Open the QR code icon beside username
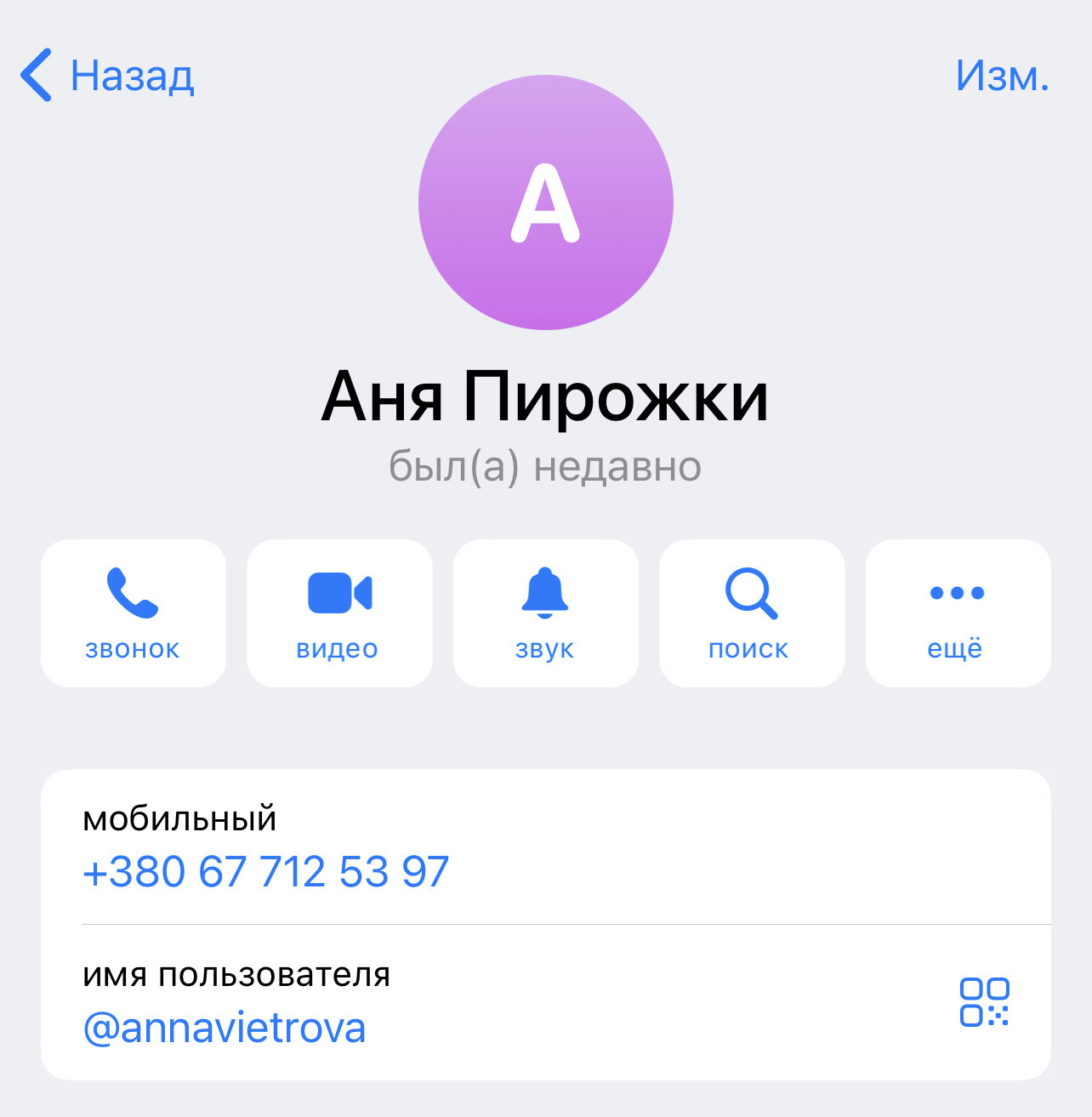Viewport: 1092px width, 1117px height. [x=984, y=1002]
